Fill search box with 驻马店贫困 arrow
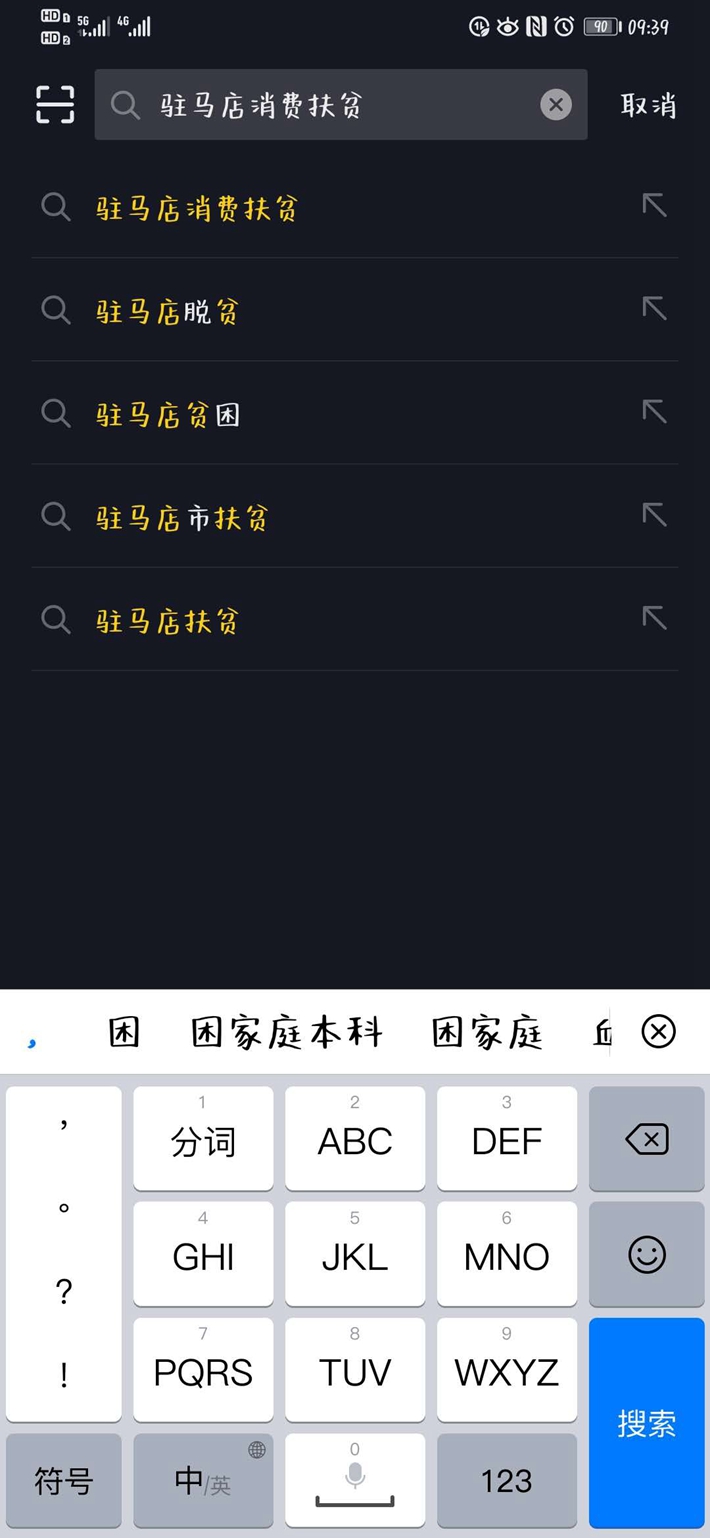 (654, 411)
